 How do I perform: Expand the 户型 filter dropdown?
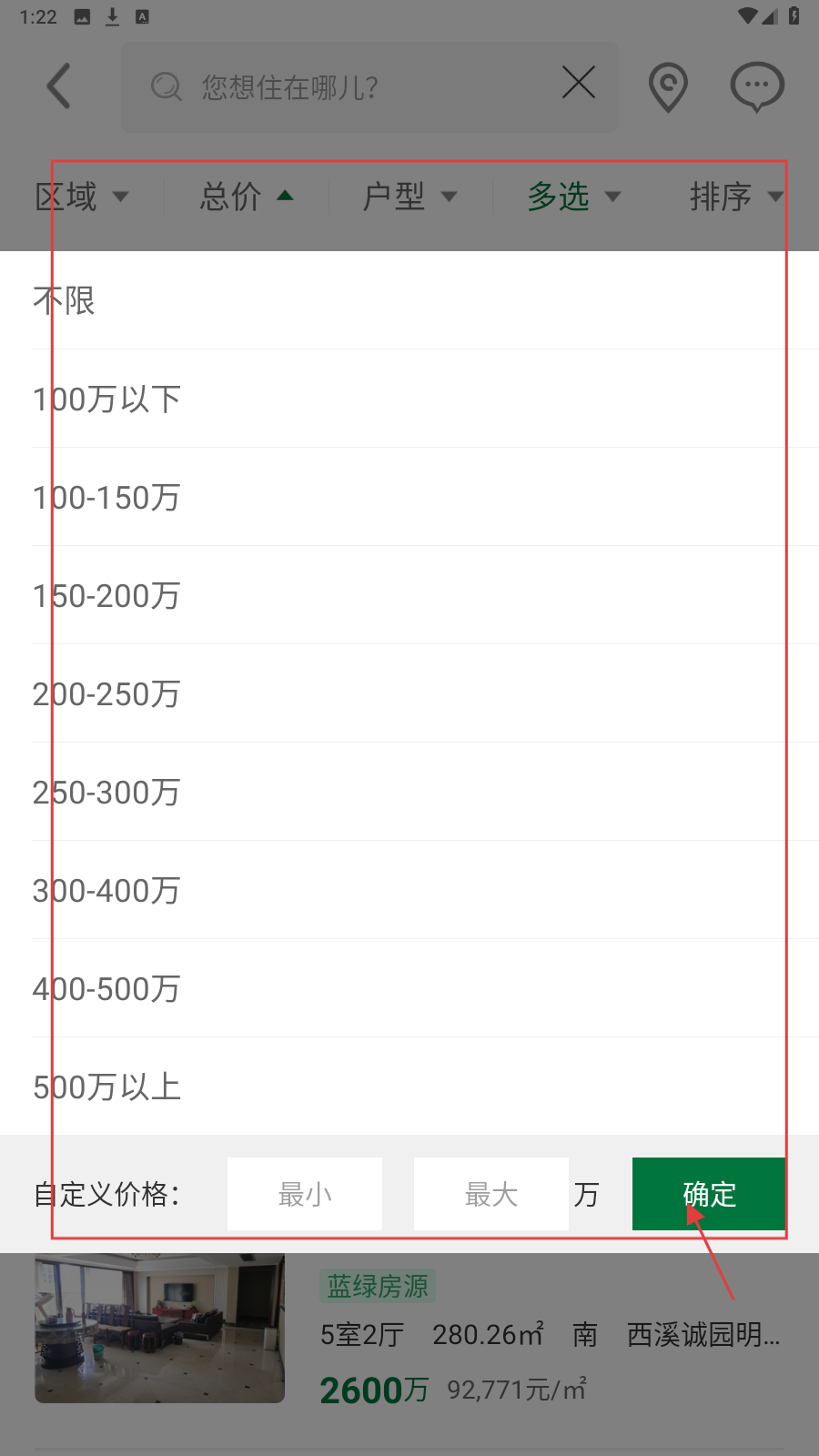point(409,197)
